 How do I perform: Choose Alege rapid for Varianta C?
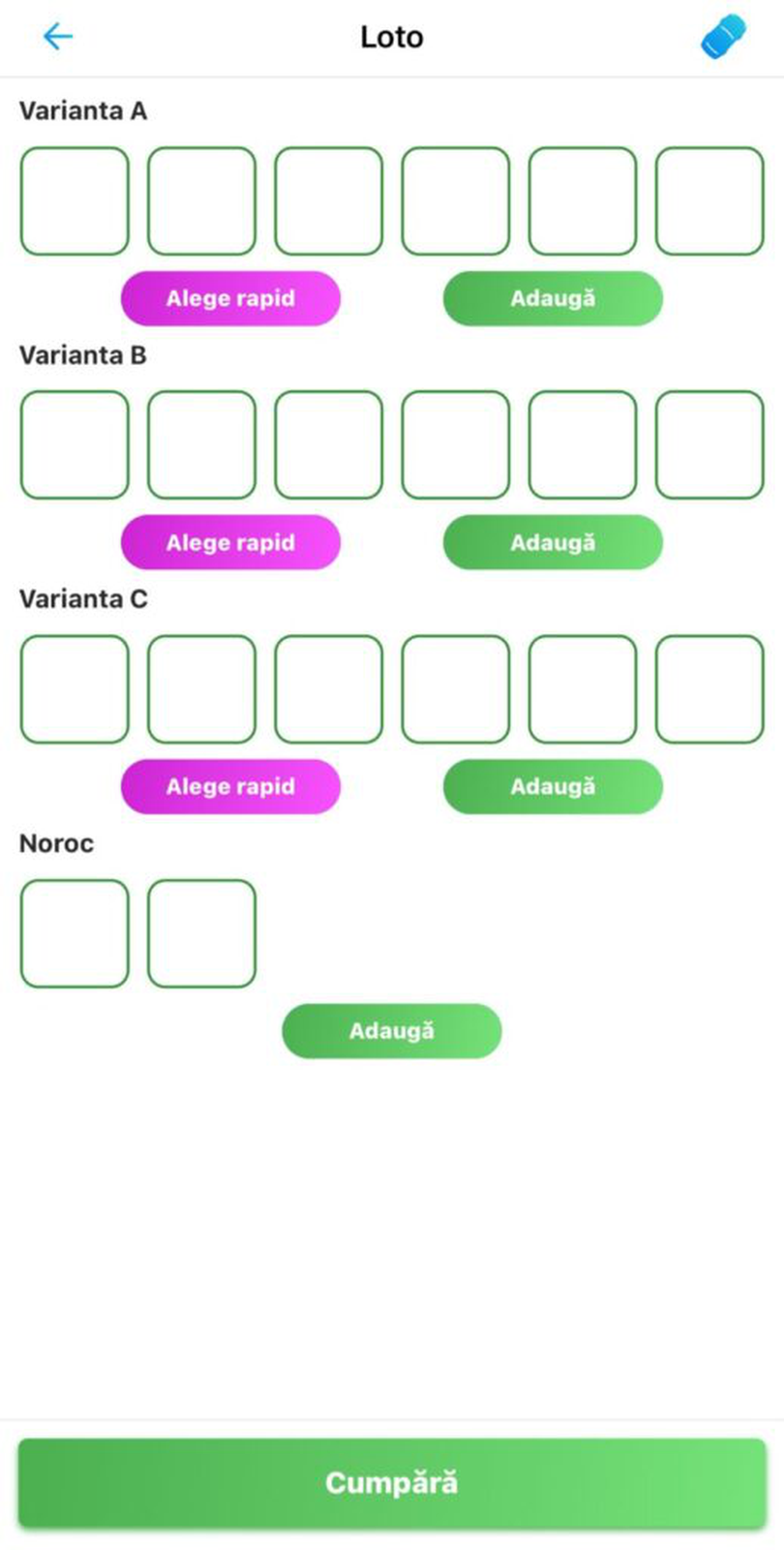pos(230,786)
